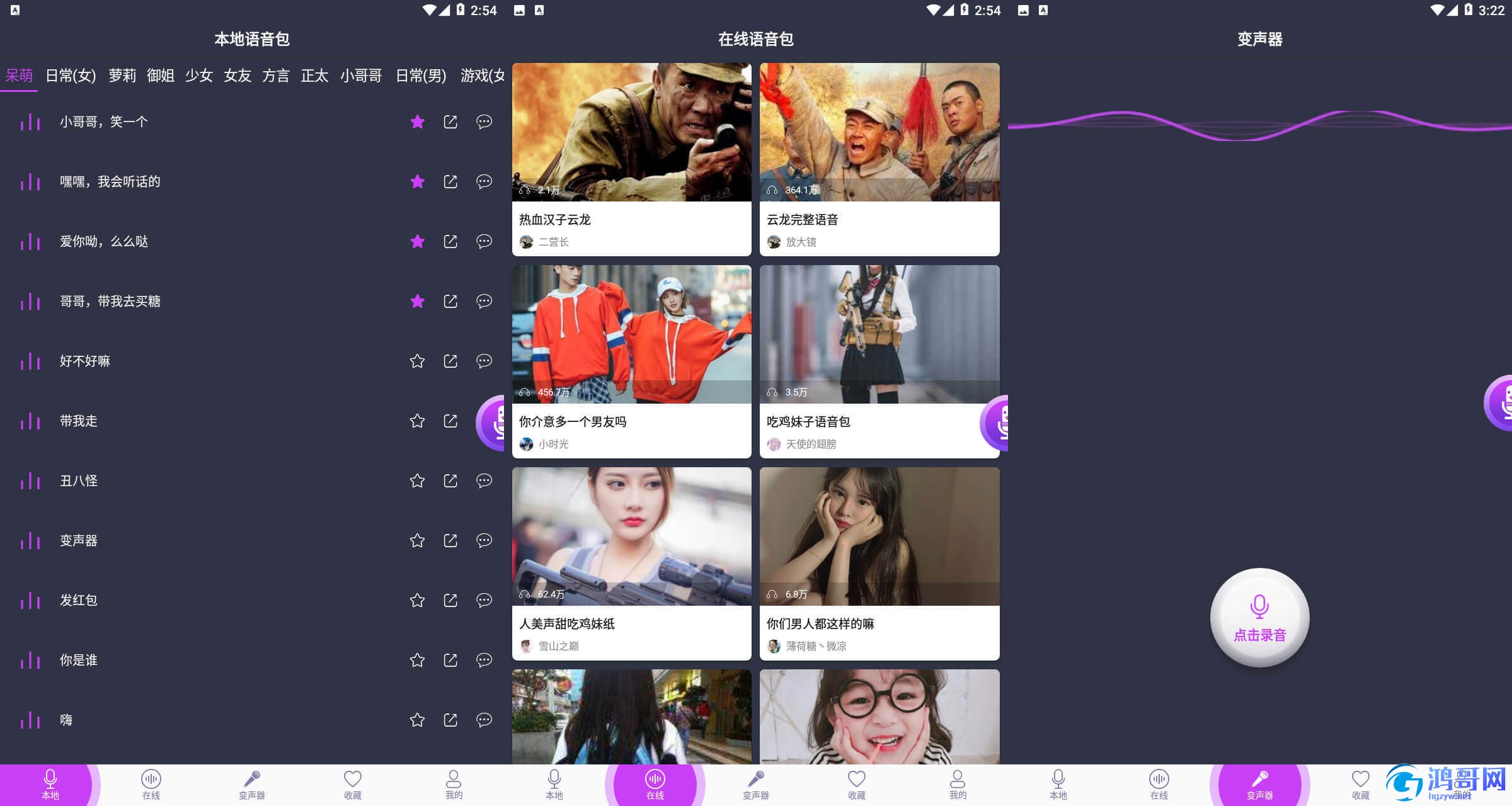Viewport: 1512px width, 806px height.
Task: Open the 热血汉子云龙 voice pack
Action: (631, 159)
